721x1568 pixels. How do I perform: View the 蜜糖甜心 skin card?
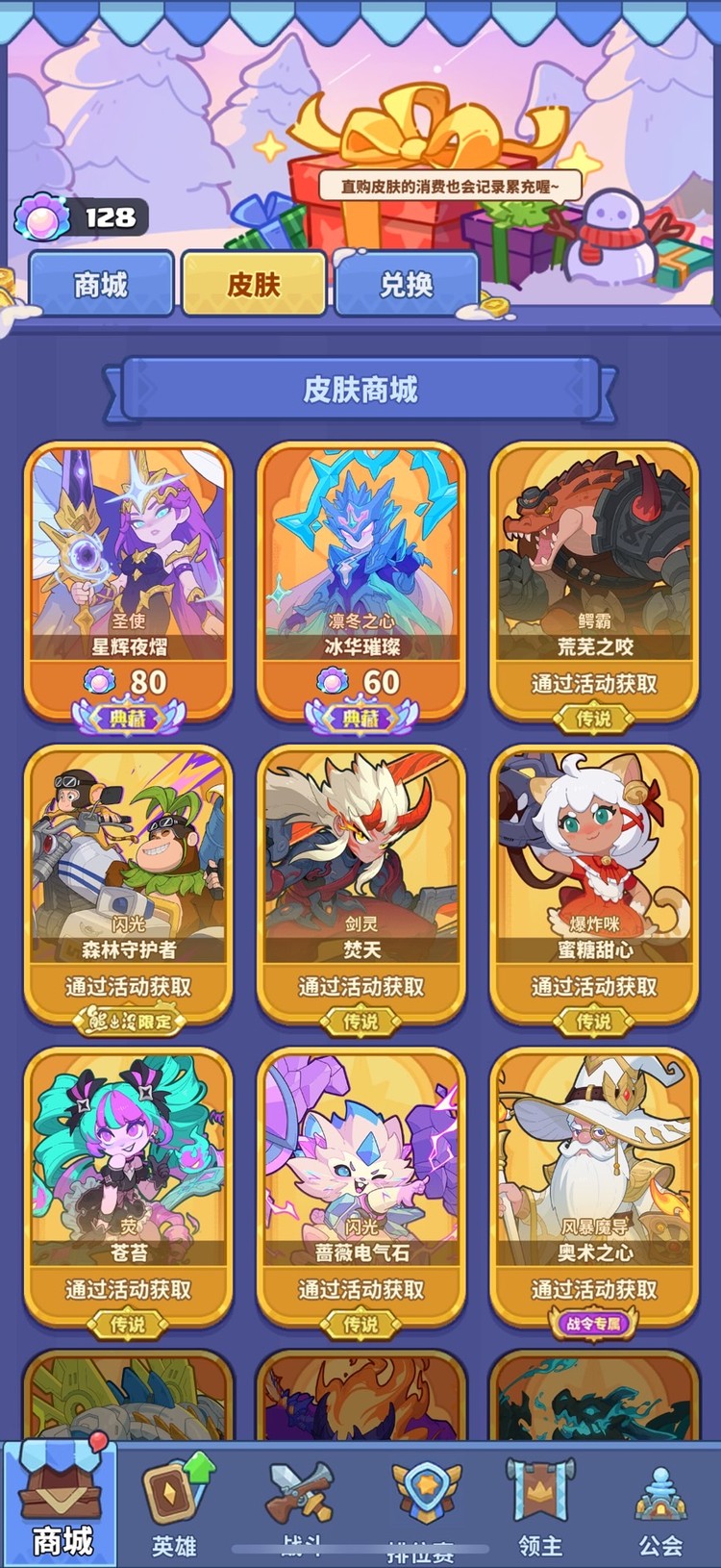594,880
